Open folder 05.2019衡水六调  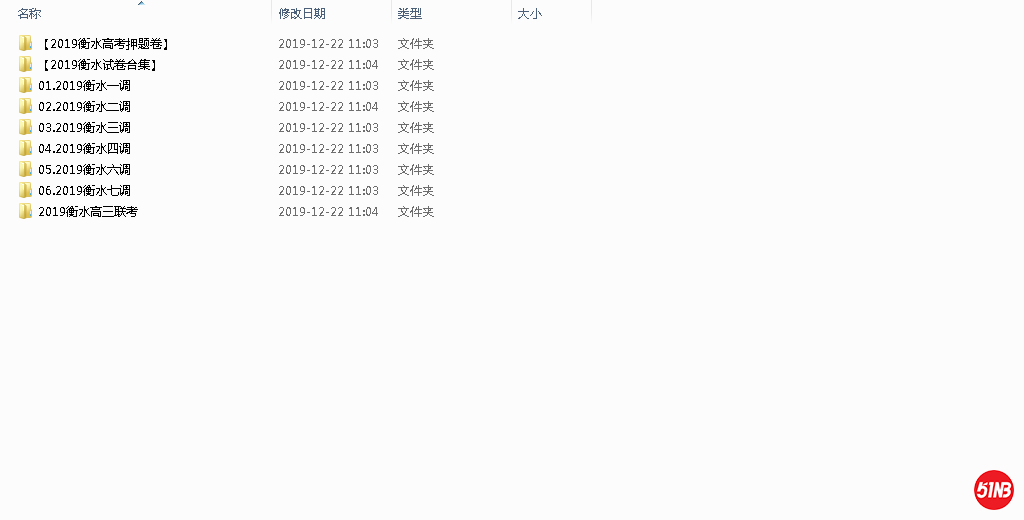pyautogui.click(x=84, y=170)
